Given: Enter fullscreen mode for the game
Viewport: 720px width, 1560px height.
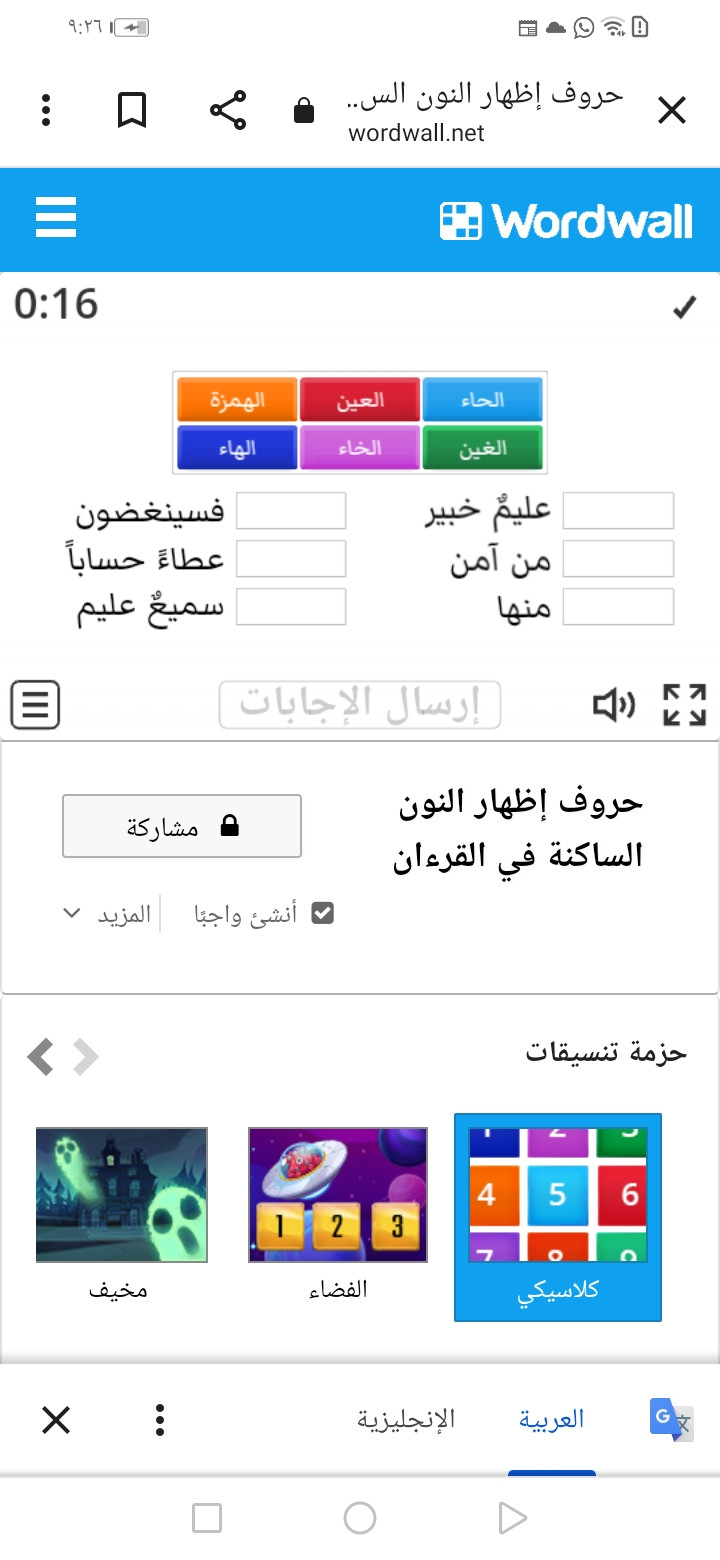Looking at the screenshot, I should pyautogui.click(x=685, y=705).
